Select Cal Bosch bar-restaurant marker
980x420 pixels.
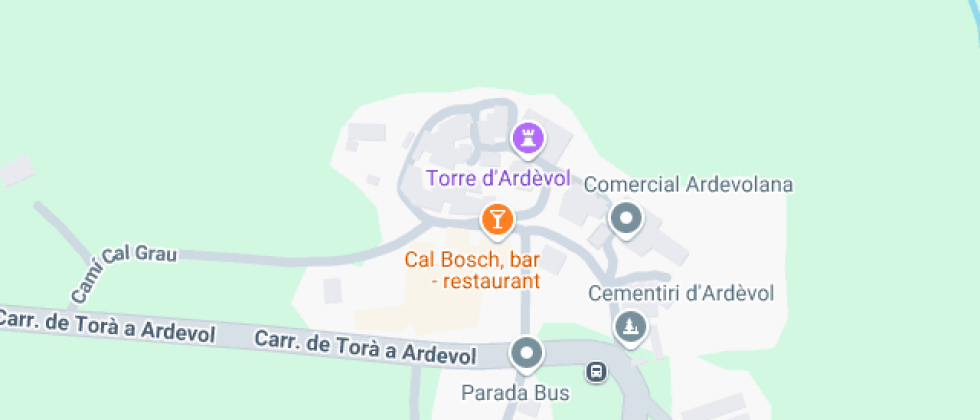[497, 218]
